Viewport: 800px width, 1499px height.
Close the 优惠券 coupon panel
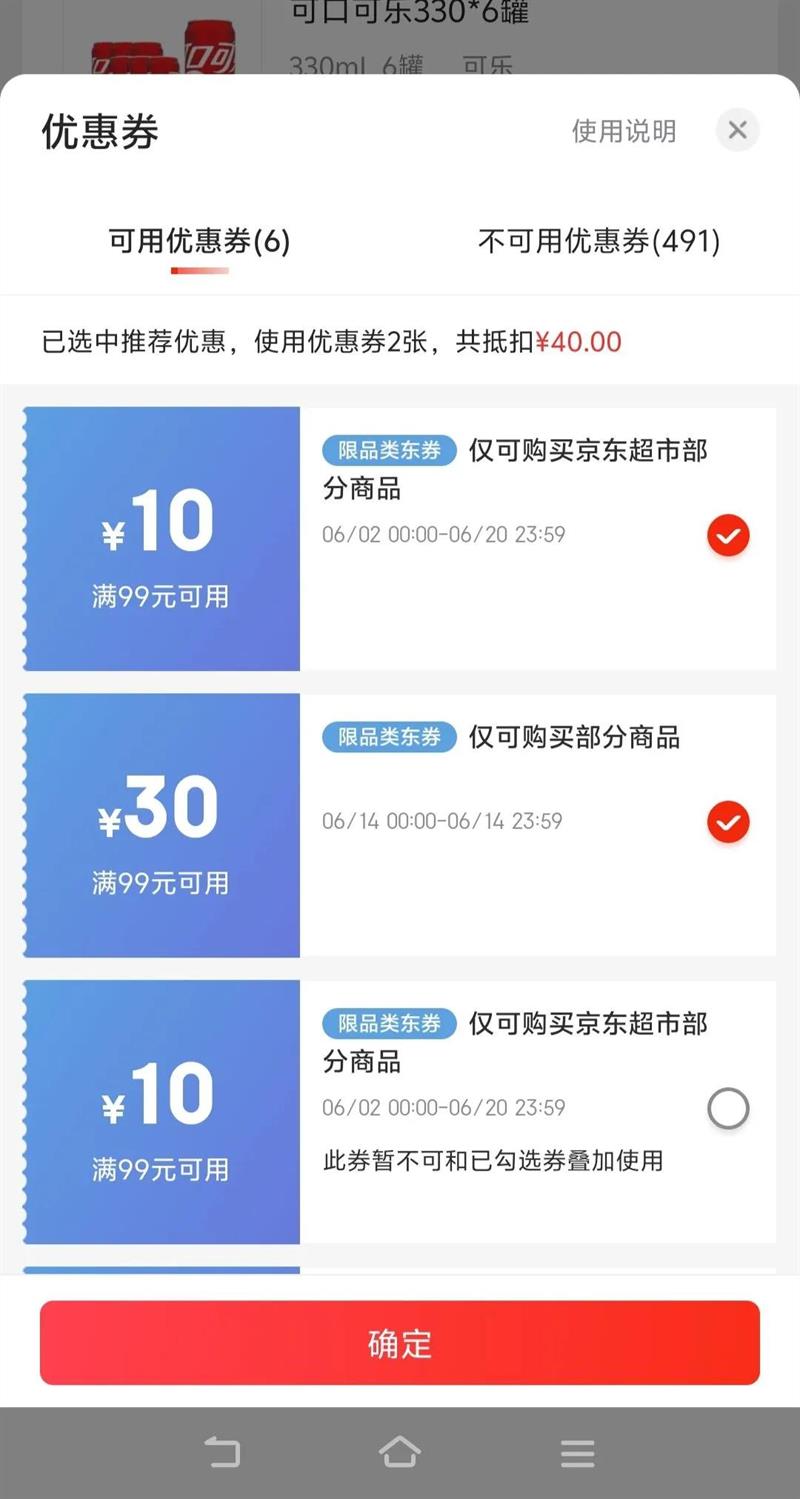(738, 130)
